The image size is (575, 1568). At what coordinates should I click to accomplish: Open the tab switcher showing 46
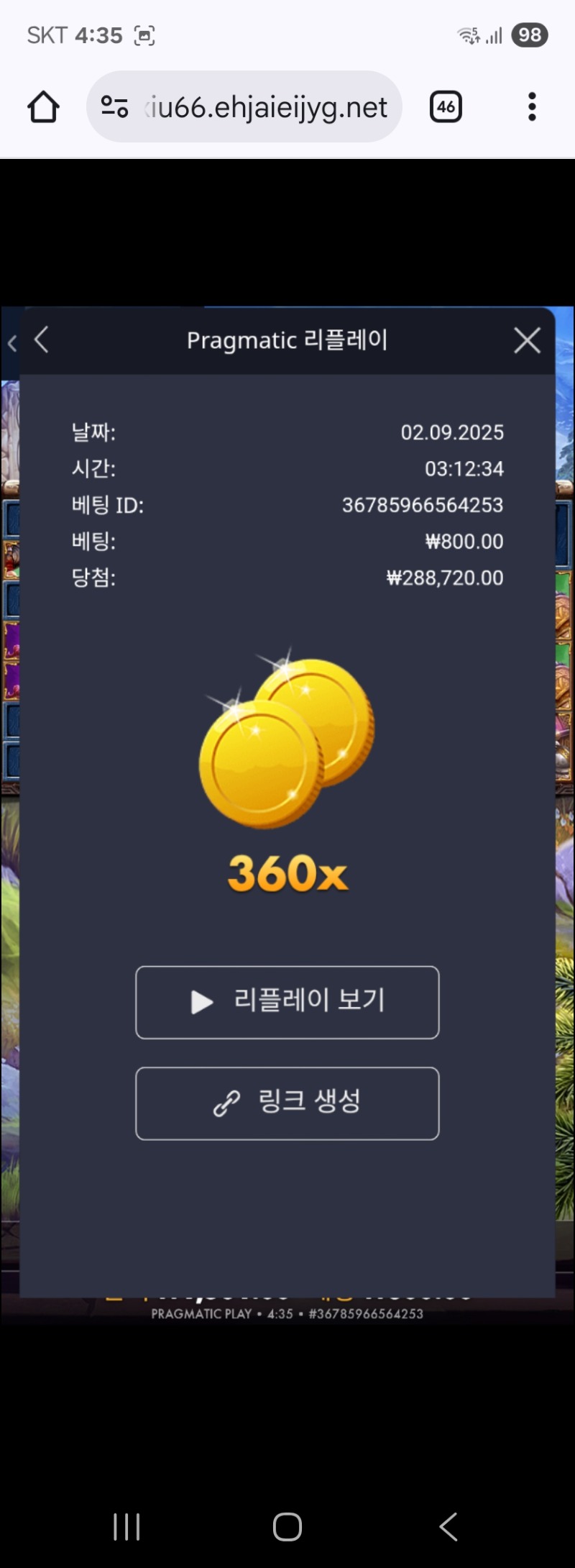(446, 107)
